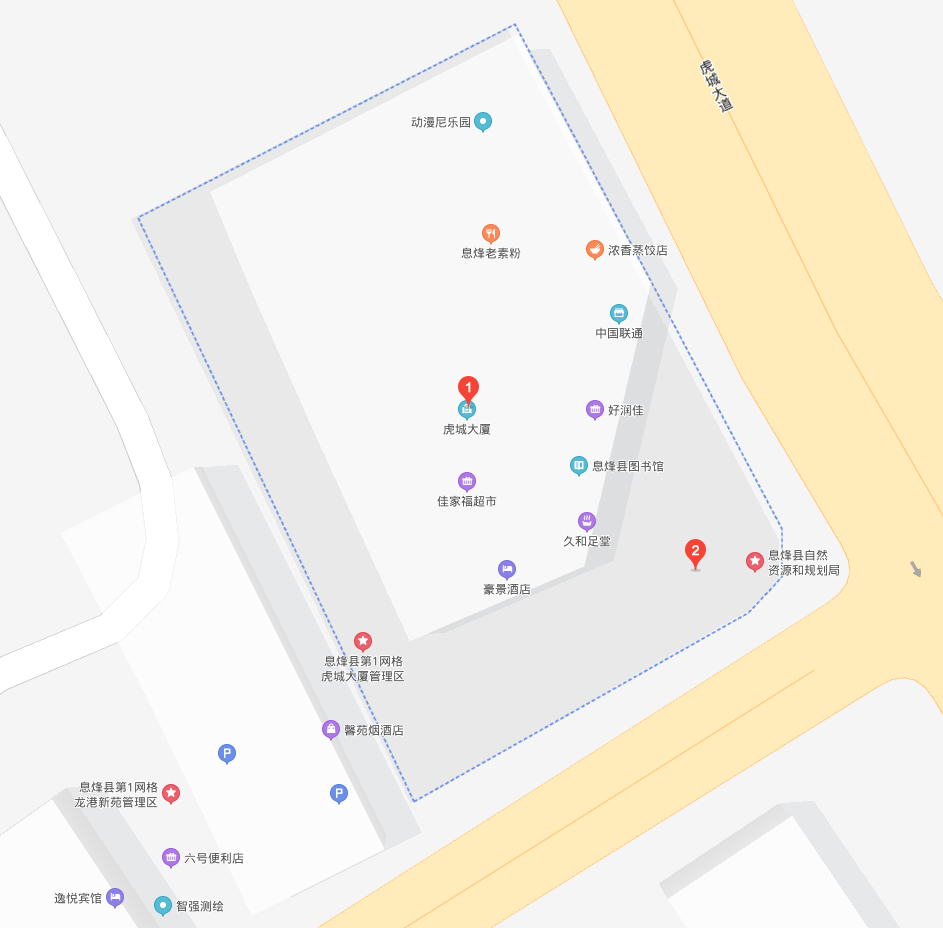Select 久和足堂 marker
943x928 pixels.
587,521
